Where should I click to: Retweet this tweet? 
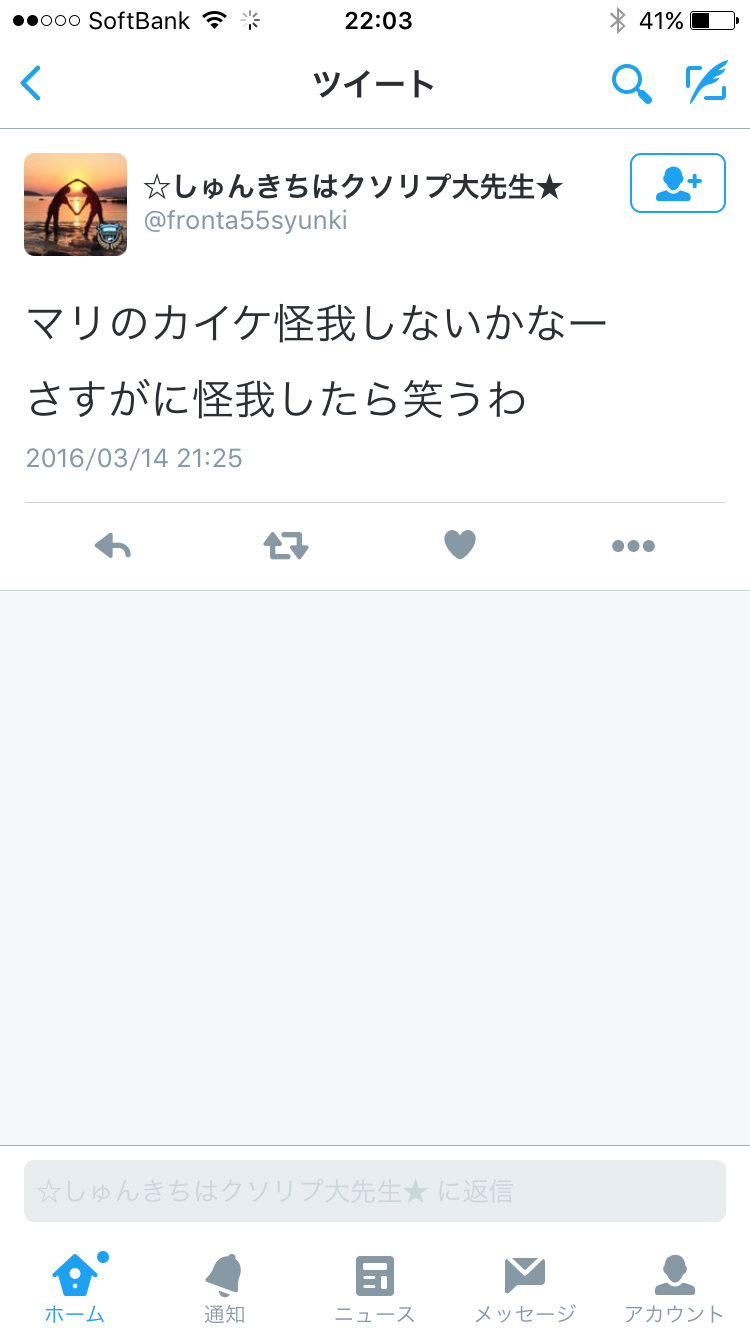[286, 546]
